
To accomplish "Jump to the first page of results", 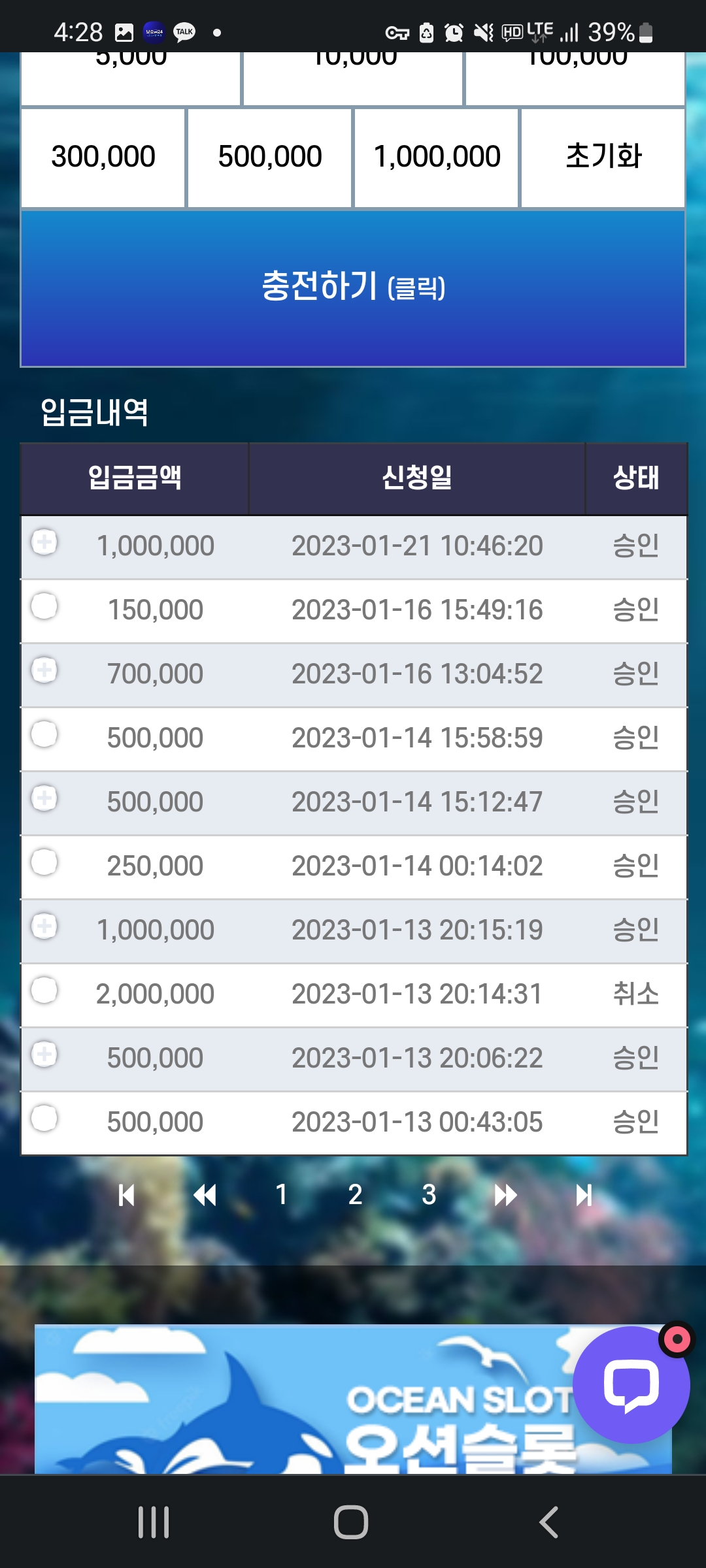I will click(126, 1195).
